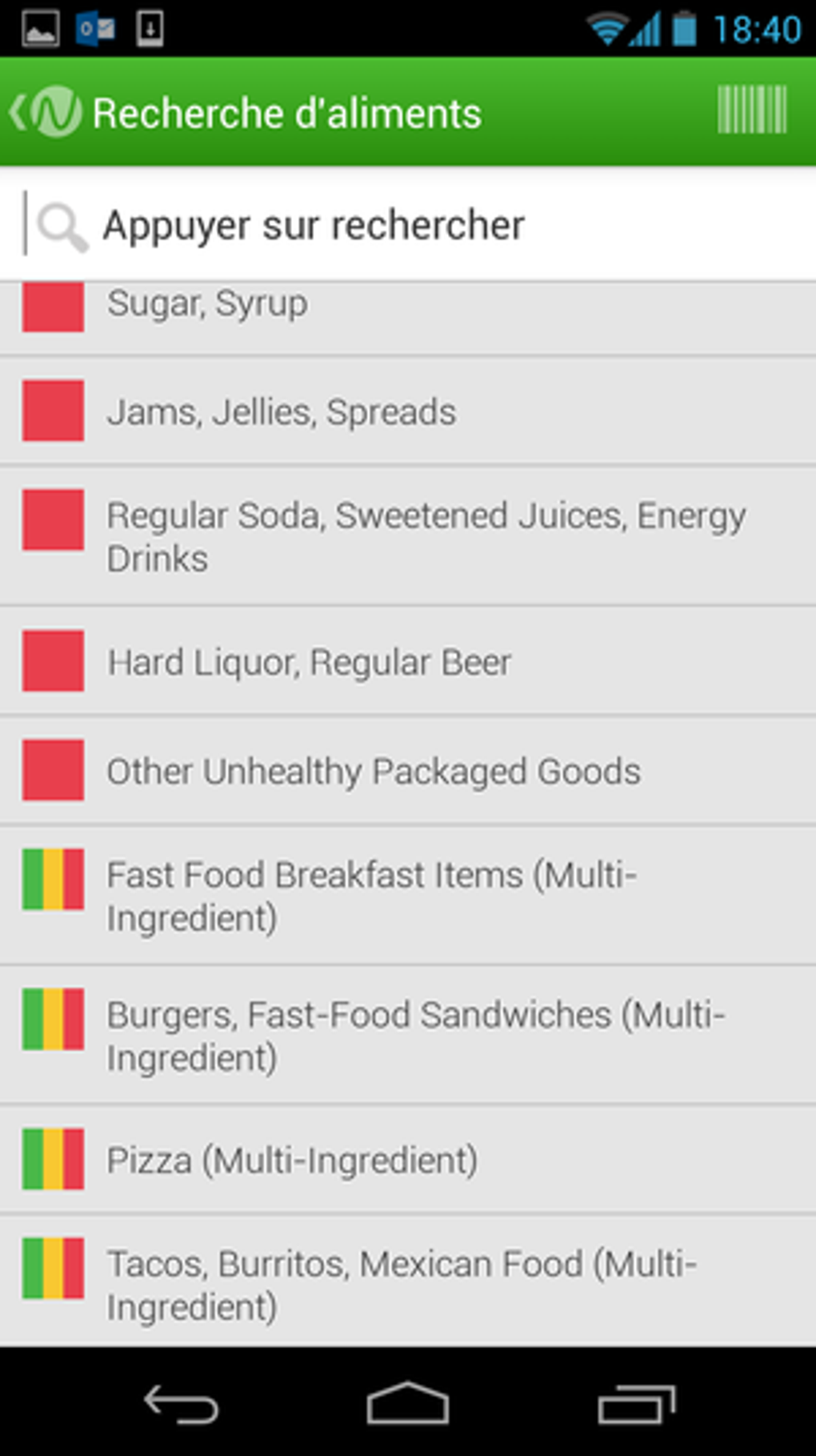Open Burgers, Fast-Food Sandwiches category
This screenshot has width=816, height=1456.
click(408, 1036)
